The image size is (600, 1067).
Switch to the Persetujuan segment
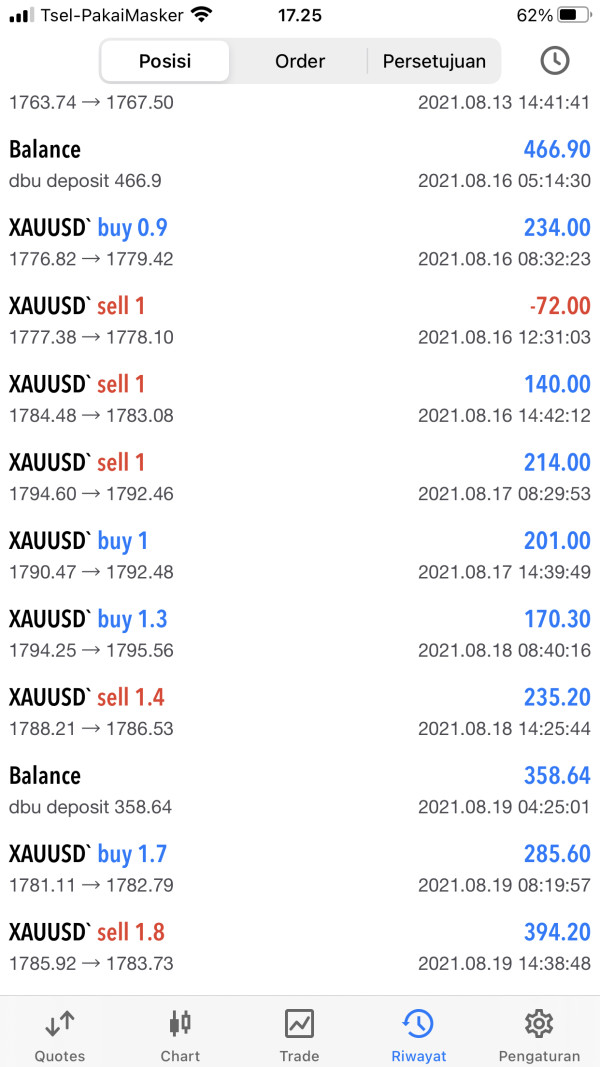tap(434, 61)
